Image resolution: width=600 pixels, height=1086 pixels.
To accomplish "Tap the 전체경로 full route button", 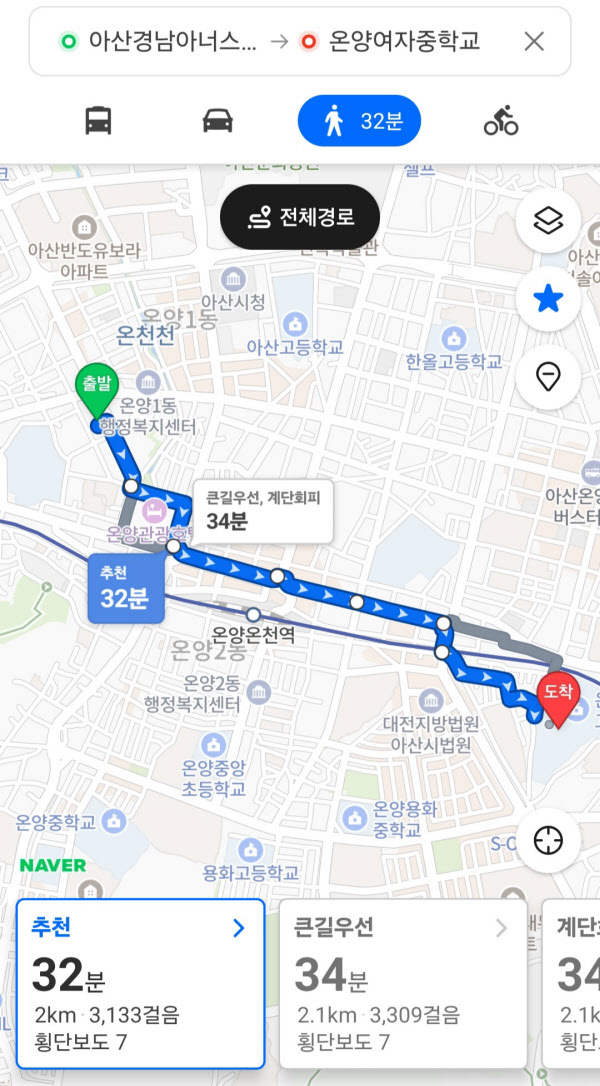I will 300,217.
